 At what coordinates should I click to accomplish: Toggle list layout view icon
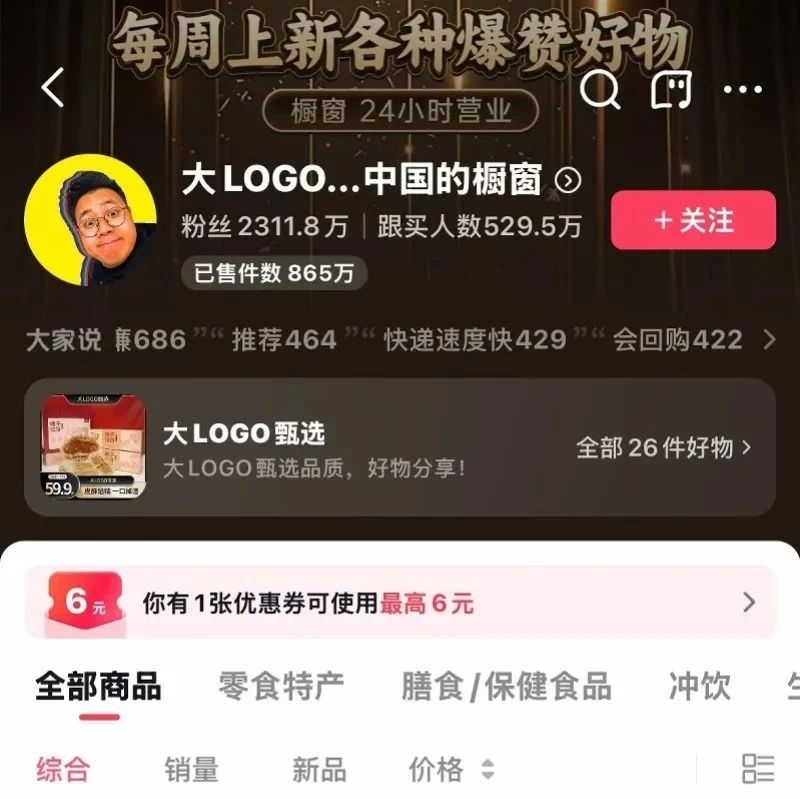pos(758,768)
